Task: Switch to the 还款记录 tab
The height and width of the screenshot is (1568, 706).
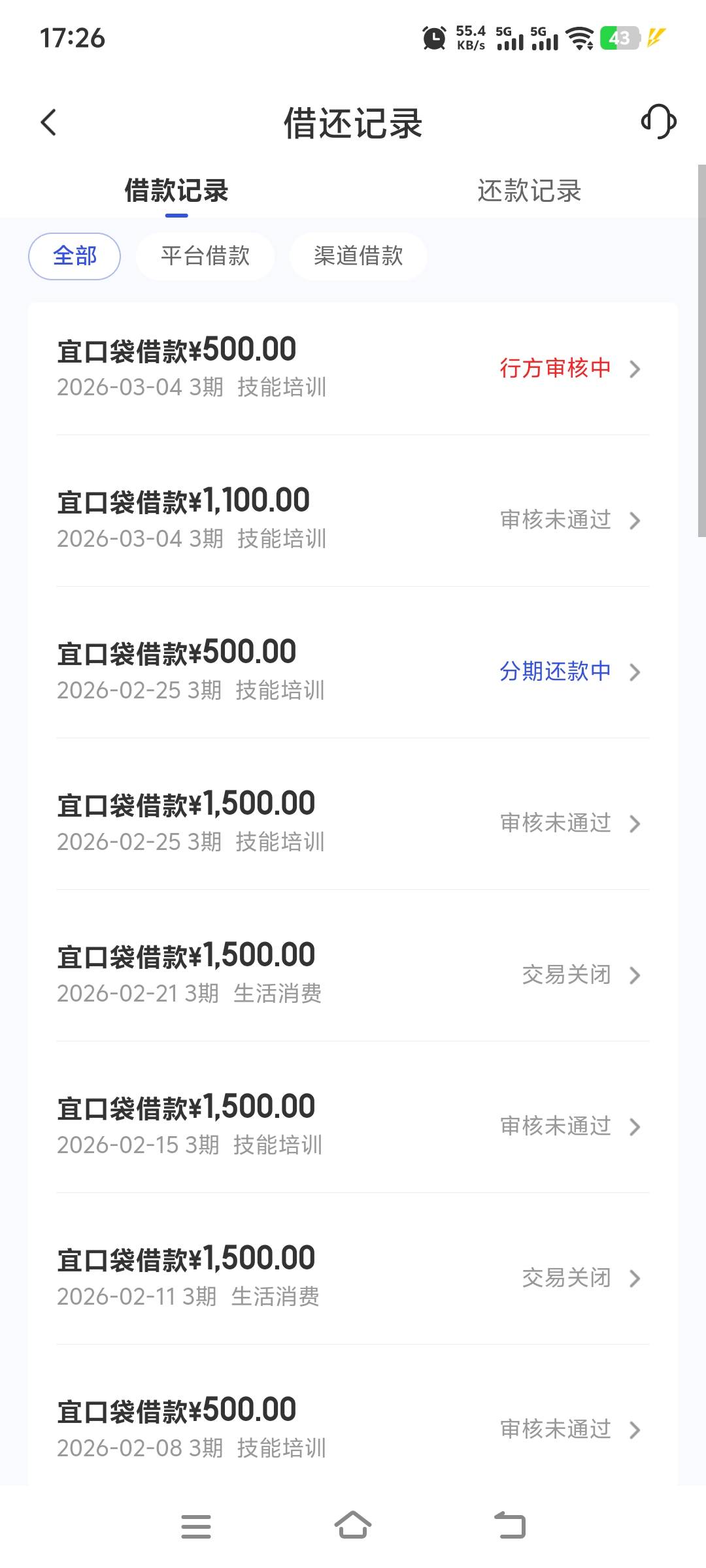Action: tap(529, 191)
